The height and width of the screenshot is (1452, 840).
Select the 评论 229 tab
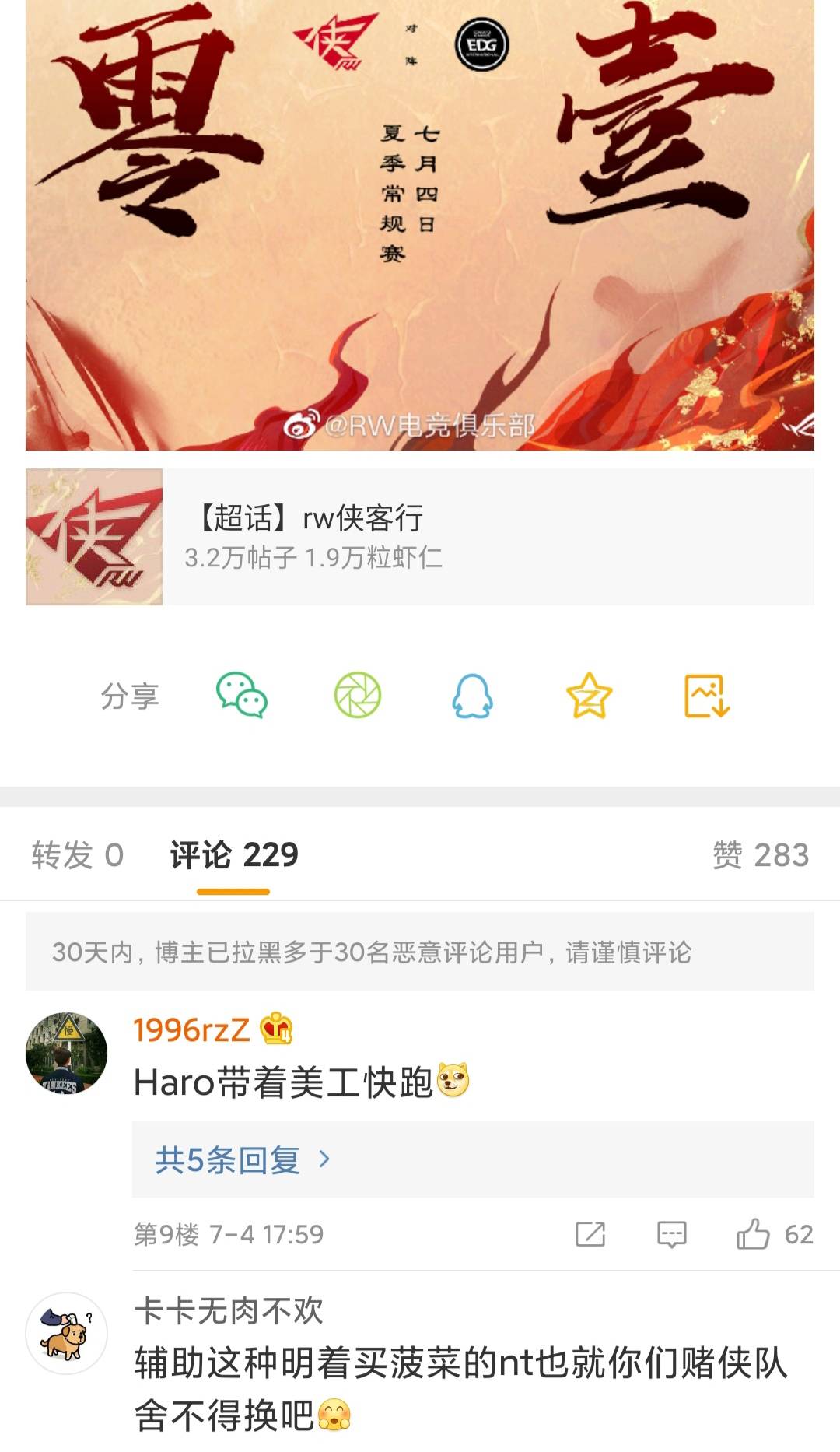pyautogui.click(x=234, y=855)
